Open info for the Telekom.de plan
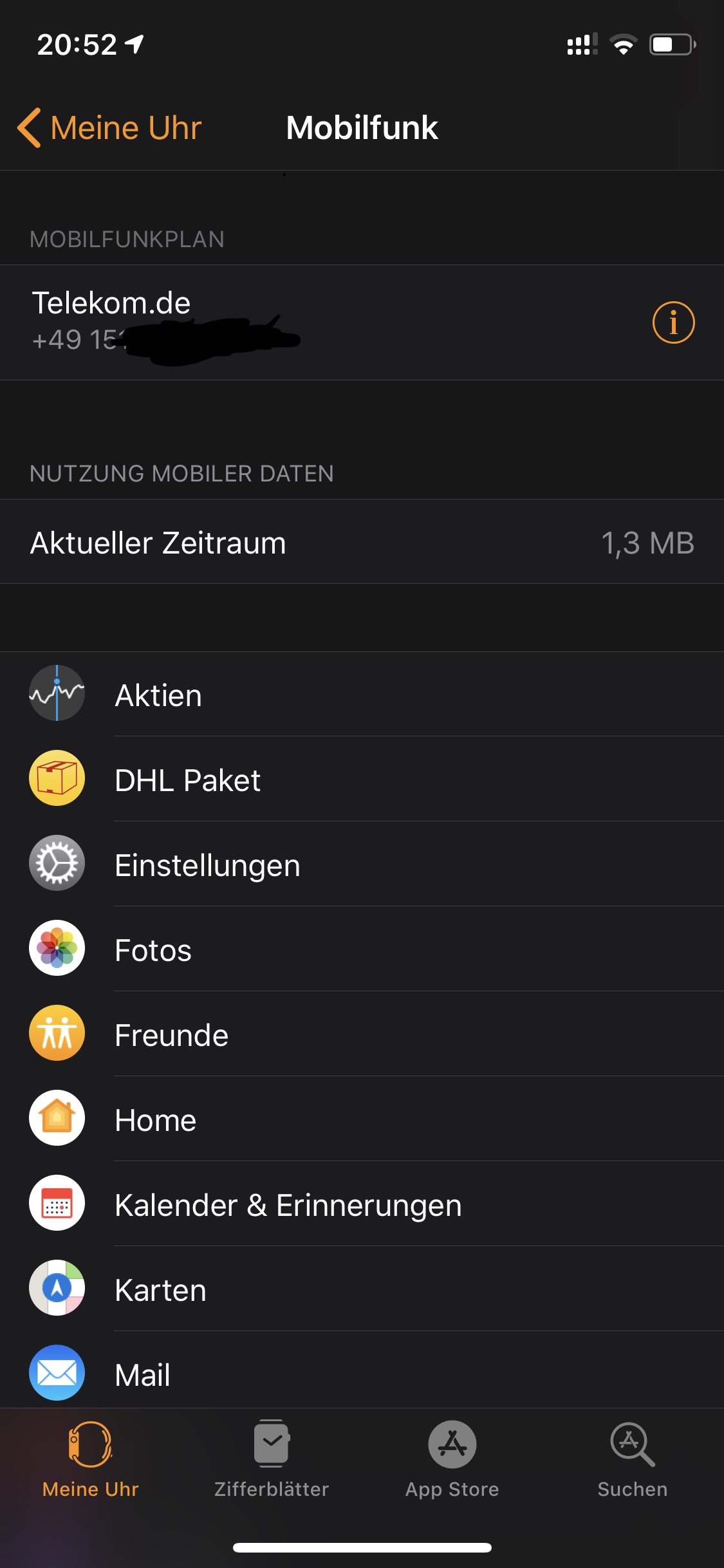 tap(673, 322)
